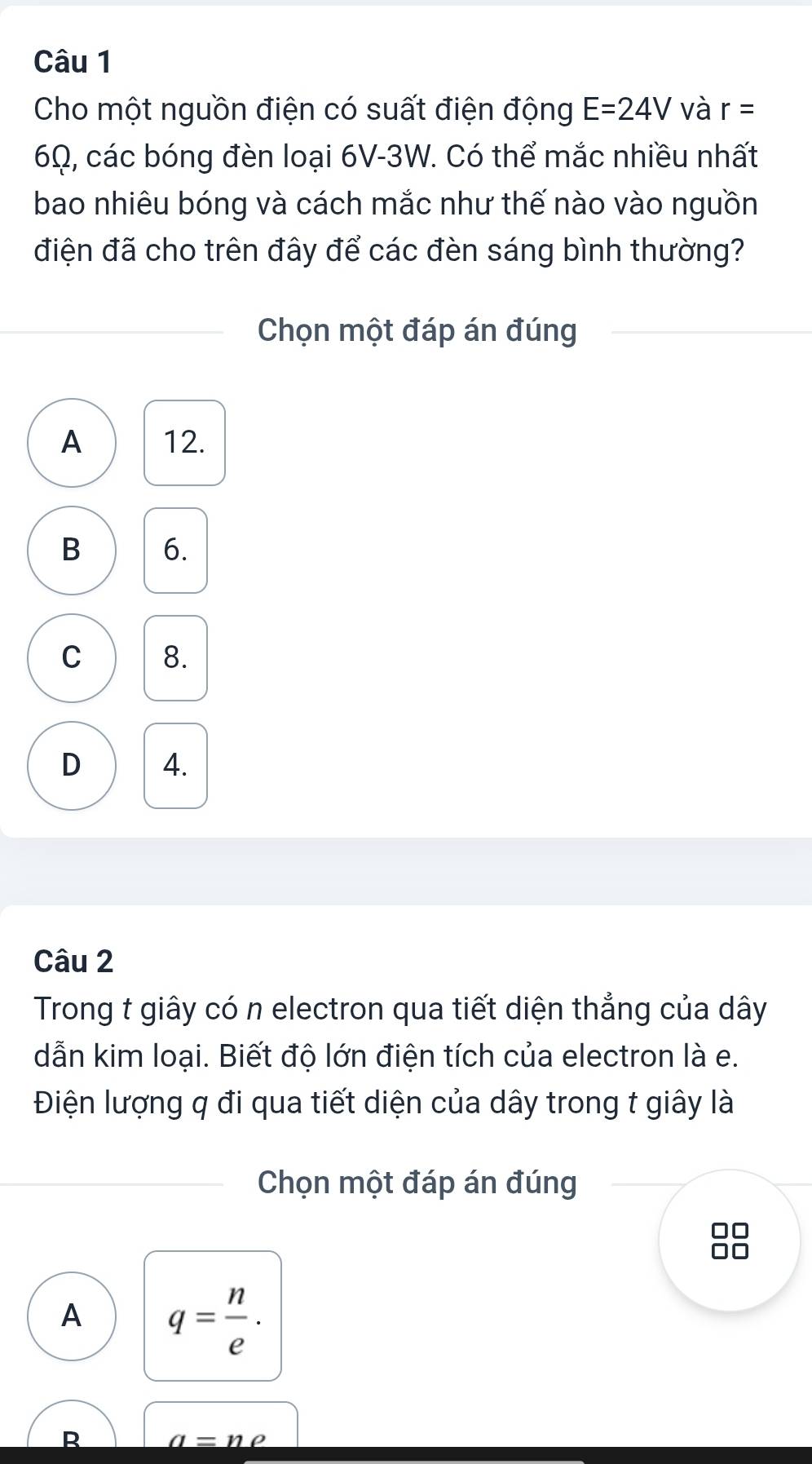Select answer A (12) for Câu 1
The height and width of the screenshot is (1464, 812).
point(72,443)
